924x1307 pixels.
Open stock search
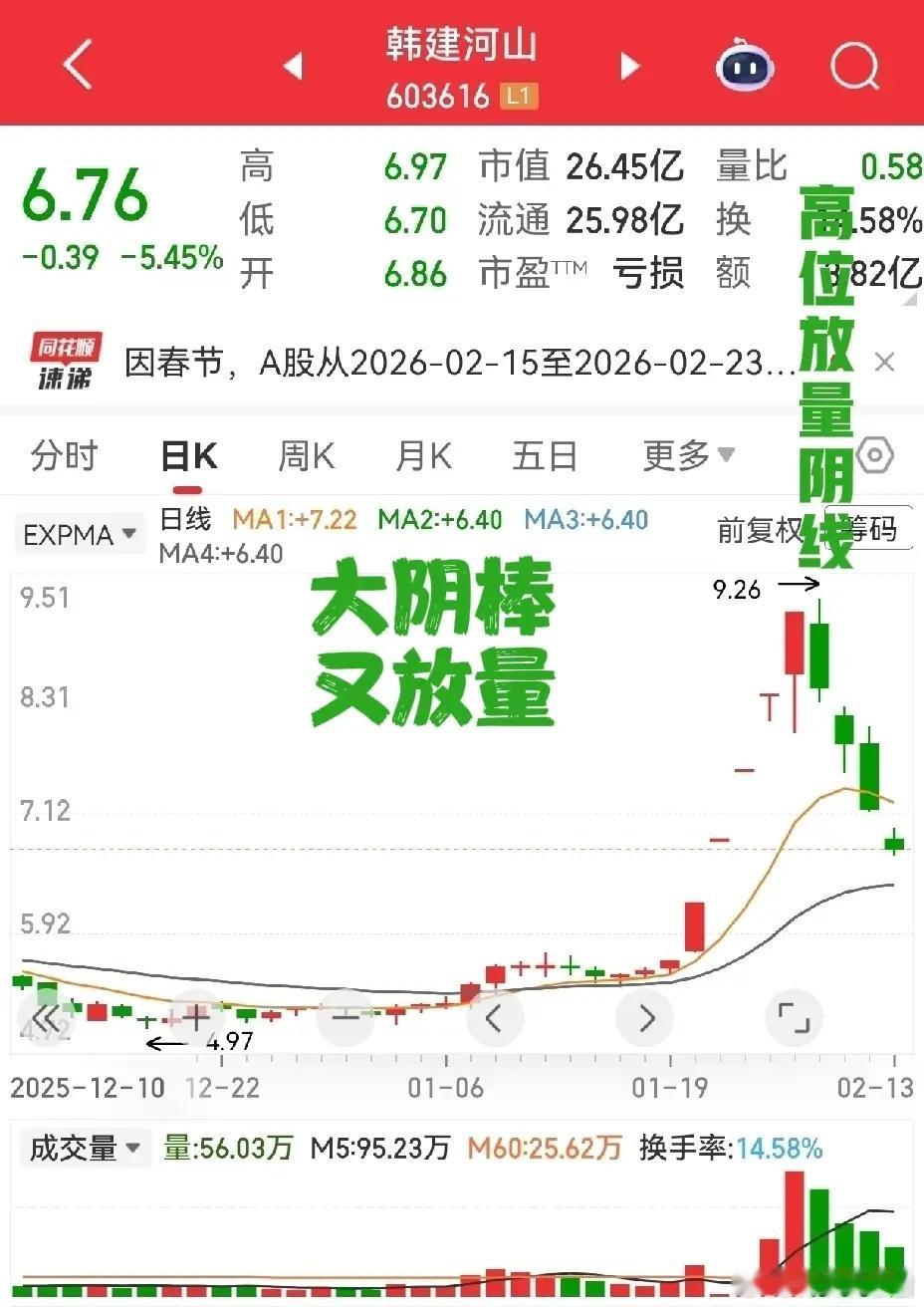(x=854, y=66)
